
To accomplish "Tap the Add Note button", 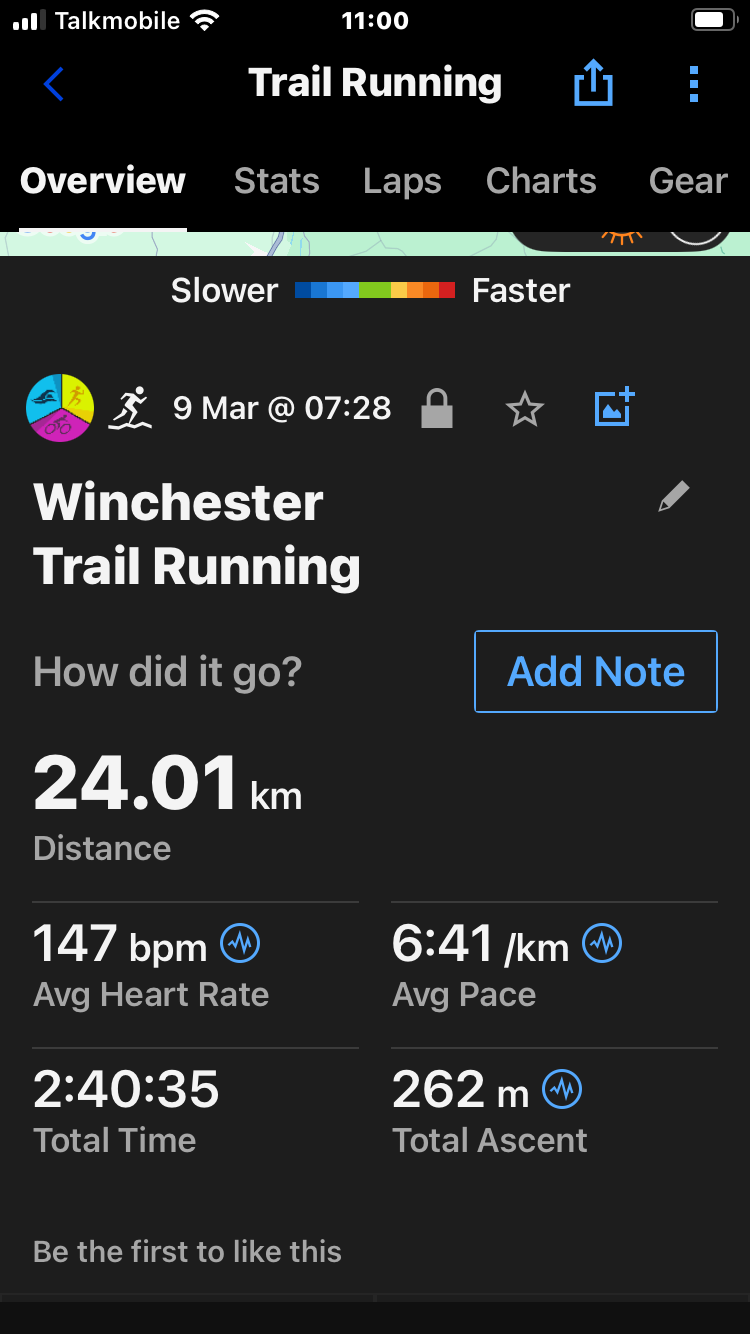I will point(596,671).
